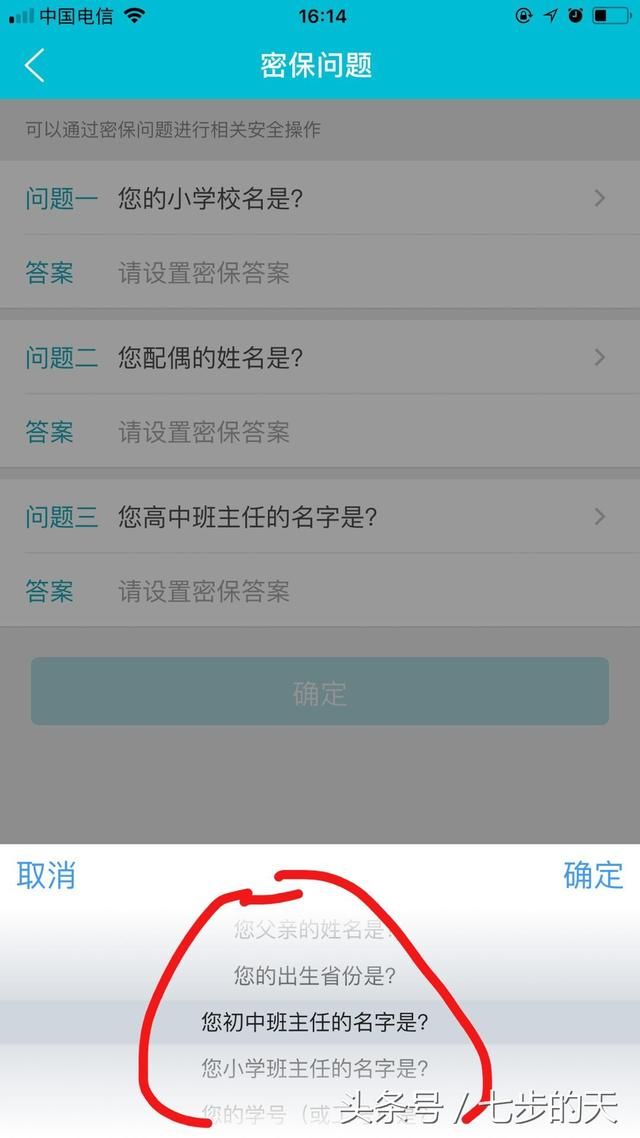Tap the wide 确定 submit button
This screenshot has width=640, height=1138.
[320, 692]
